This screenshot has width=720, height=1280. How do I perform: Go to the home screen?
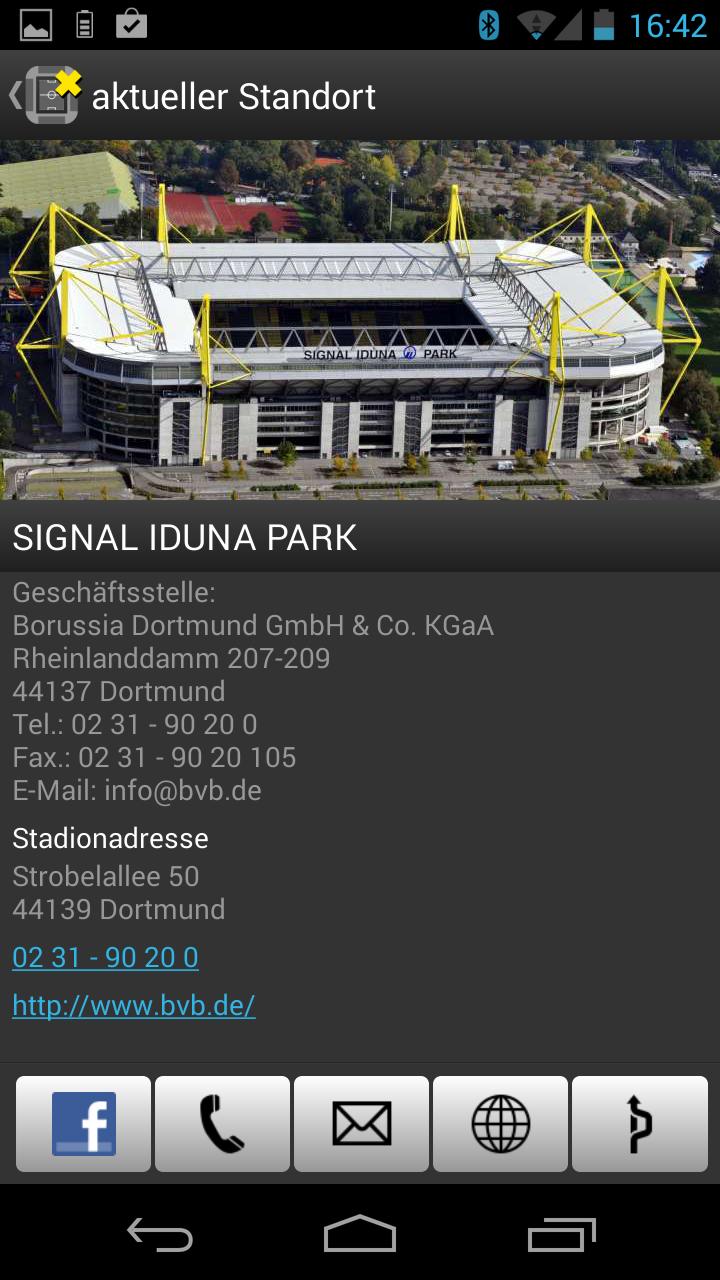tap(360, 1235)
